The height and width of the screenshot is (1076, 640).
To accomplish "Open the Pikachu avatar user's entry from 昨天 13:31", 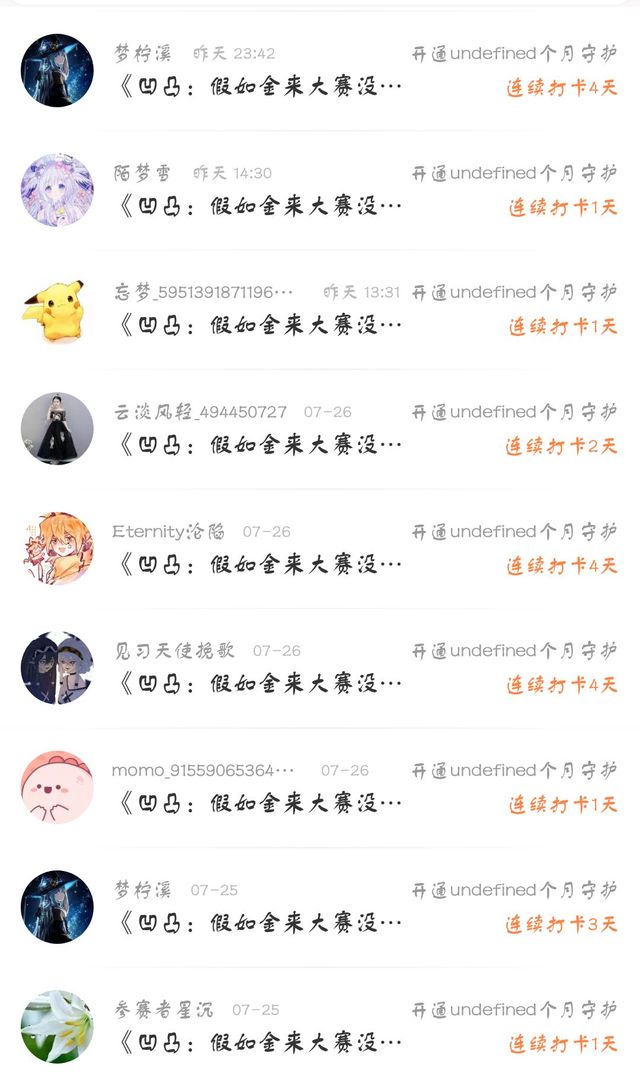I will 320,309.
